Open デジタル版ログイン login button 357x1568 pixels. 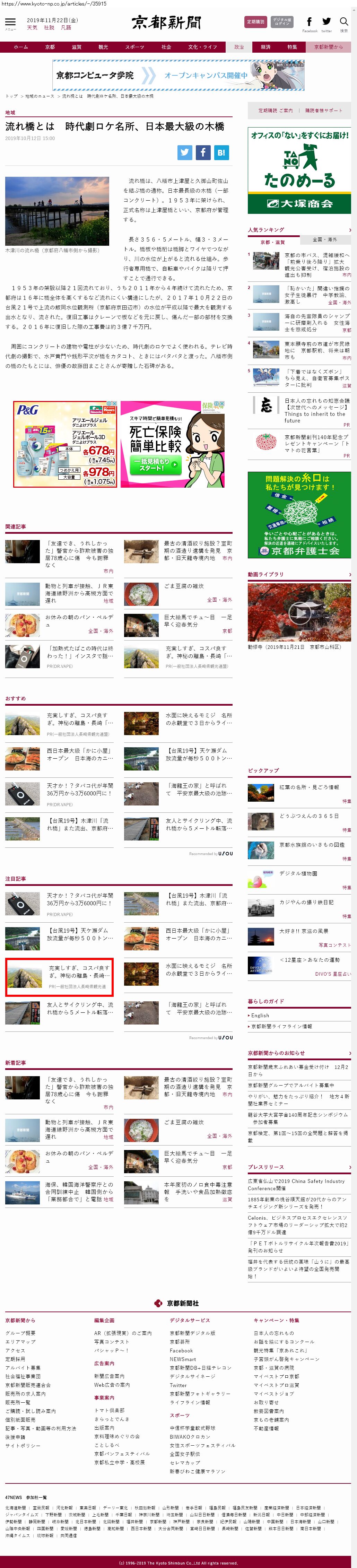click(x=281, y=22)
